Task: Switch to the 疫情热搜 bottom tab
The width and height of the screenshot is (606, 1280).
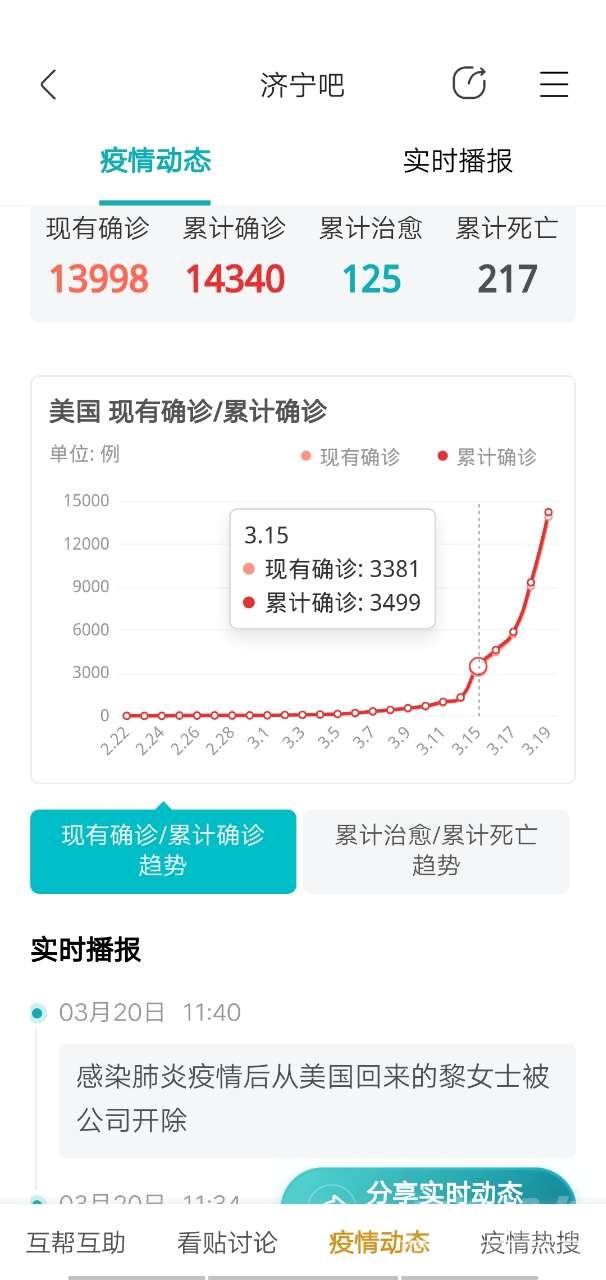Action: point(530,1243)
